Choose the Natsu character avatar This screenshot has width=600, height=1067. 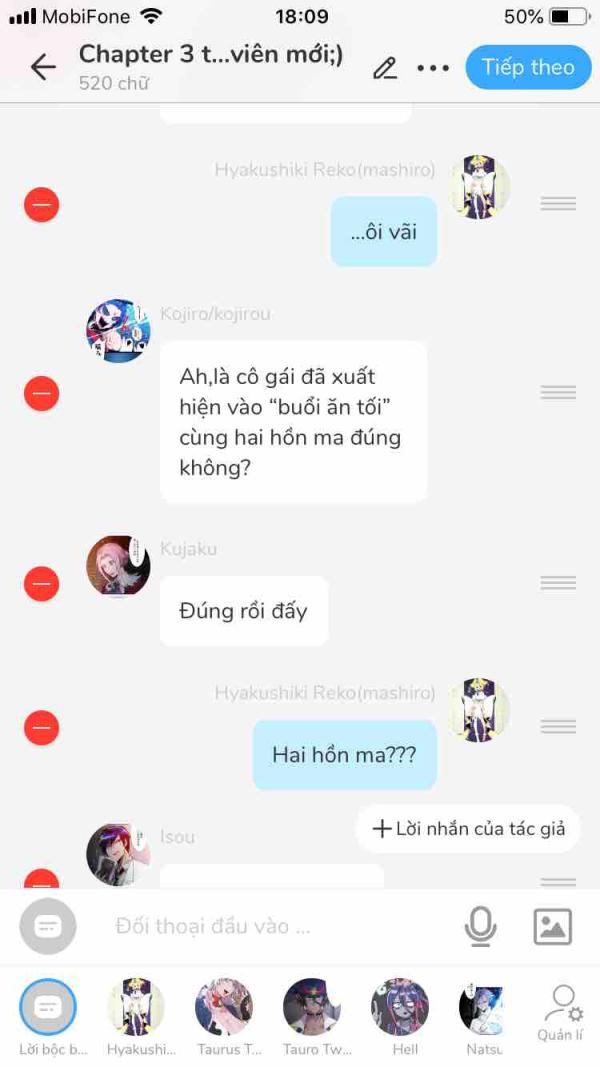pos(482,1017)
